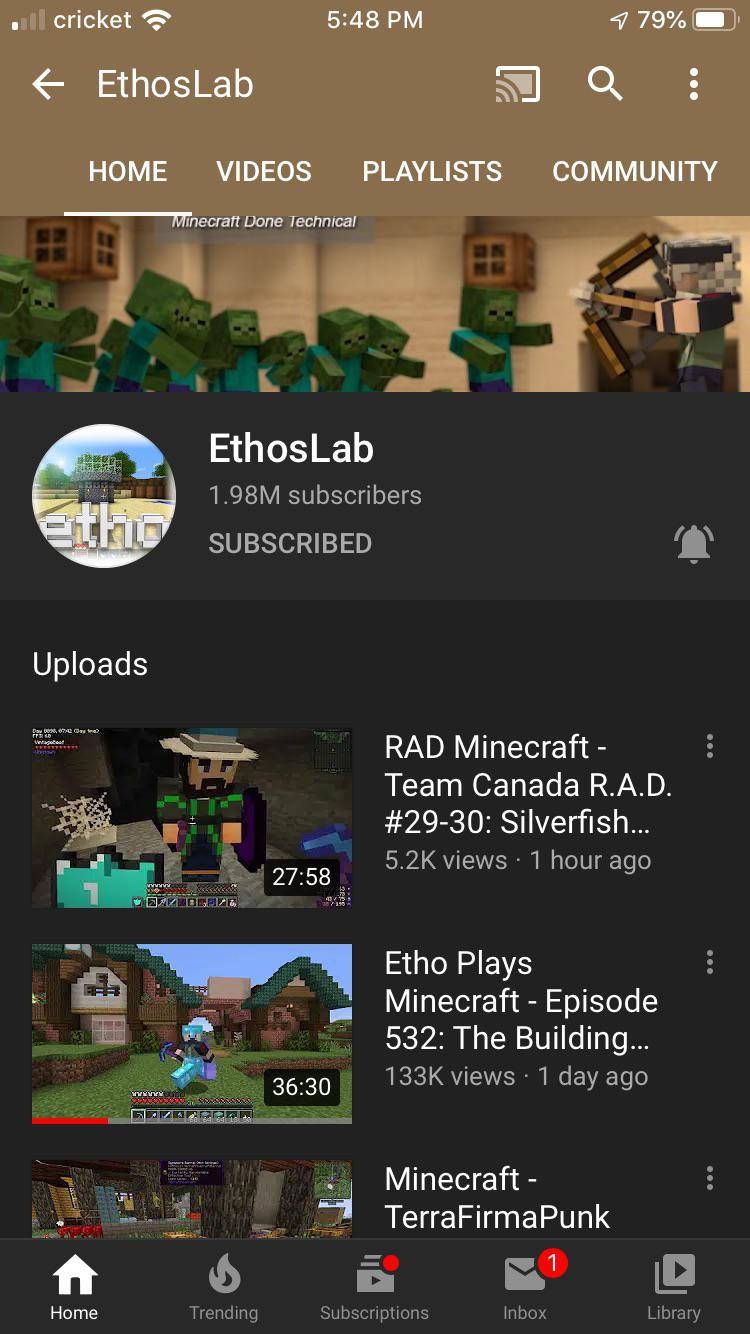Open options for the RAD Minecraft video

(x=709, y=746)
